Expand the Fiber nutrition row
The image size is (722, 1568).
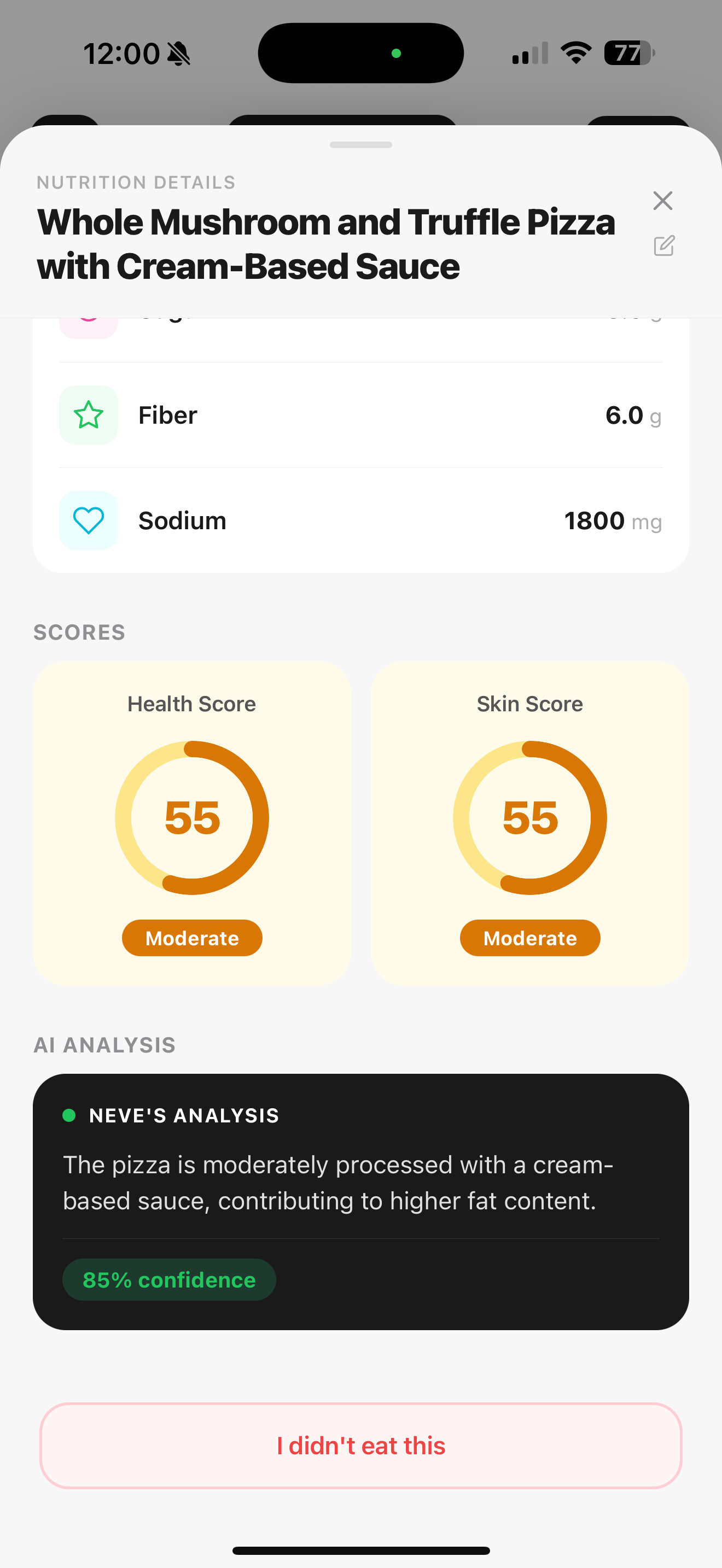[x=361, y=415]
